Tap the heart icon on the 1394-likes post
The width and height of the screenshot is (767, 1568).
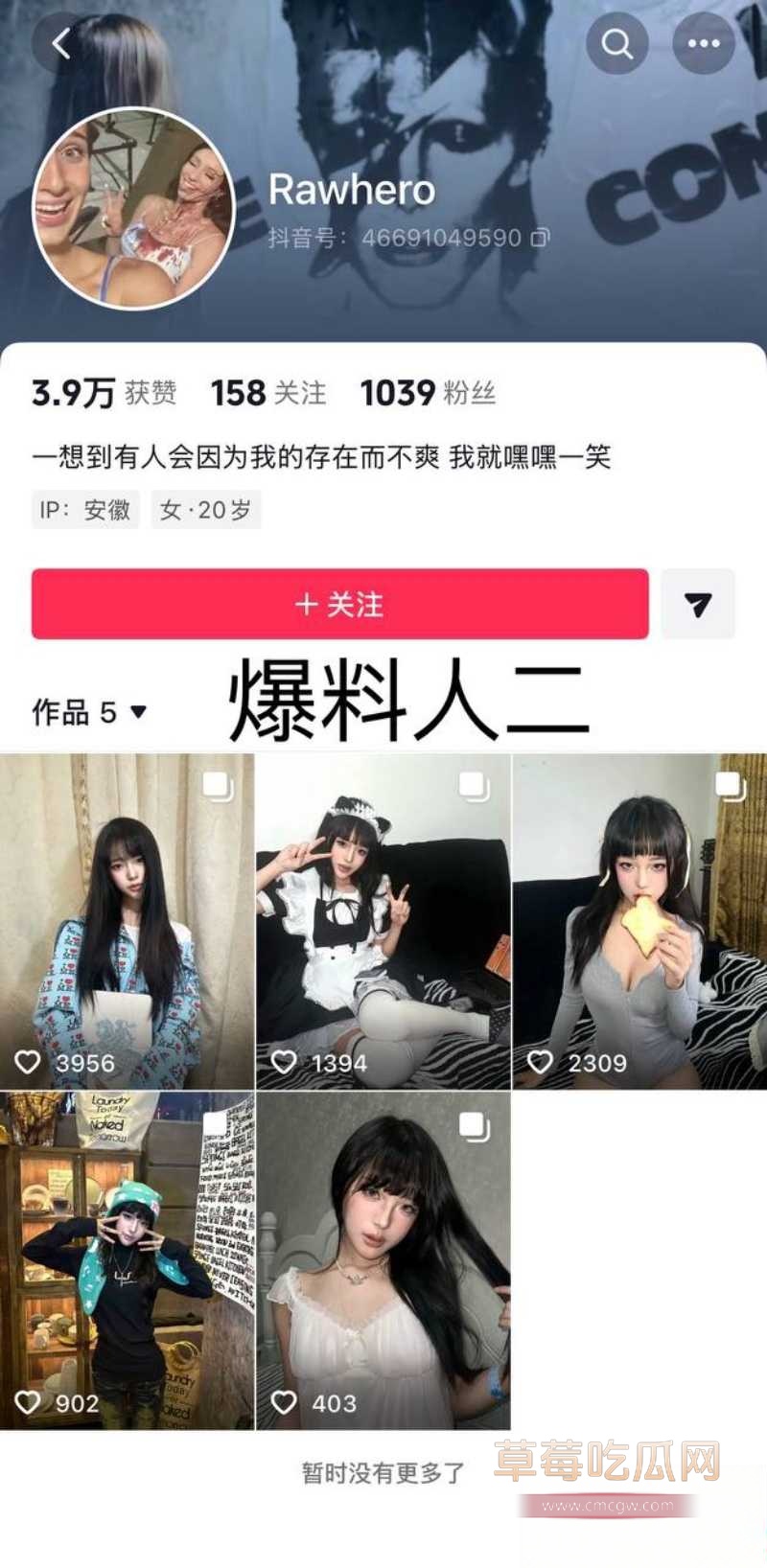point(284,1061)
